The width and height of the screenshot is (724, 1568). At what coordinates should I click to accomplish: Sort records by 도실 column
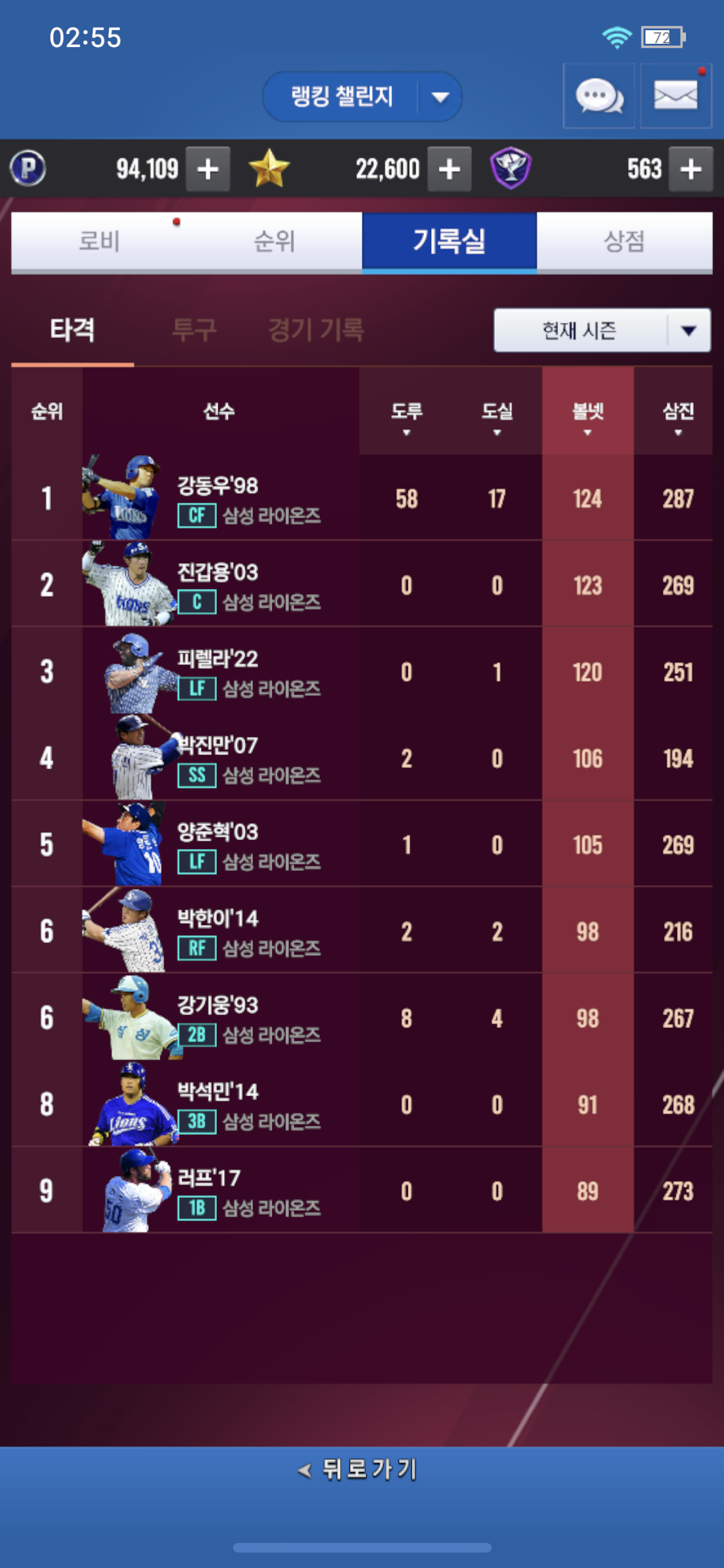[x=497, y=416]
